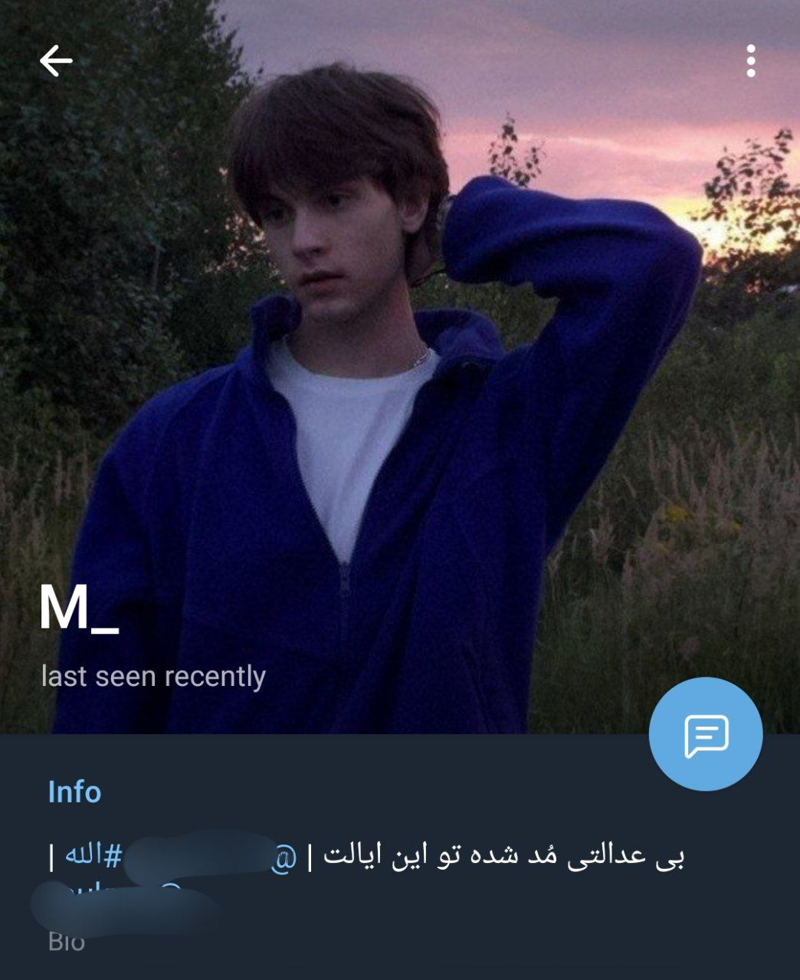Go back using the arrow
Screen dimensions: 800x980
(56, 62)
